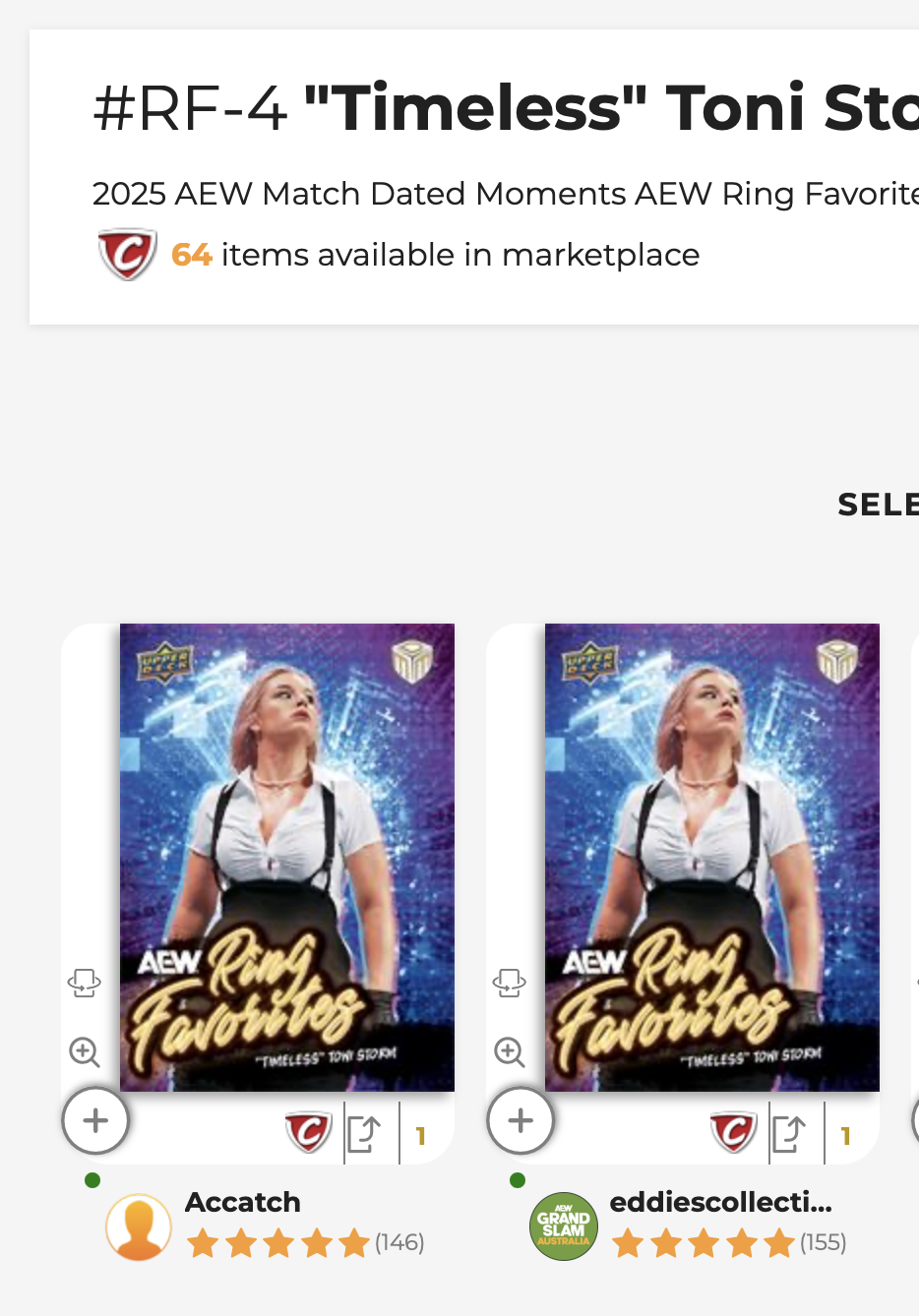Zoom into eddiescollecti's card image
This screenshot has height=1316, width=919.
click(x=510, y=1052)
